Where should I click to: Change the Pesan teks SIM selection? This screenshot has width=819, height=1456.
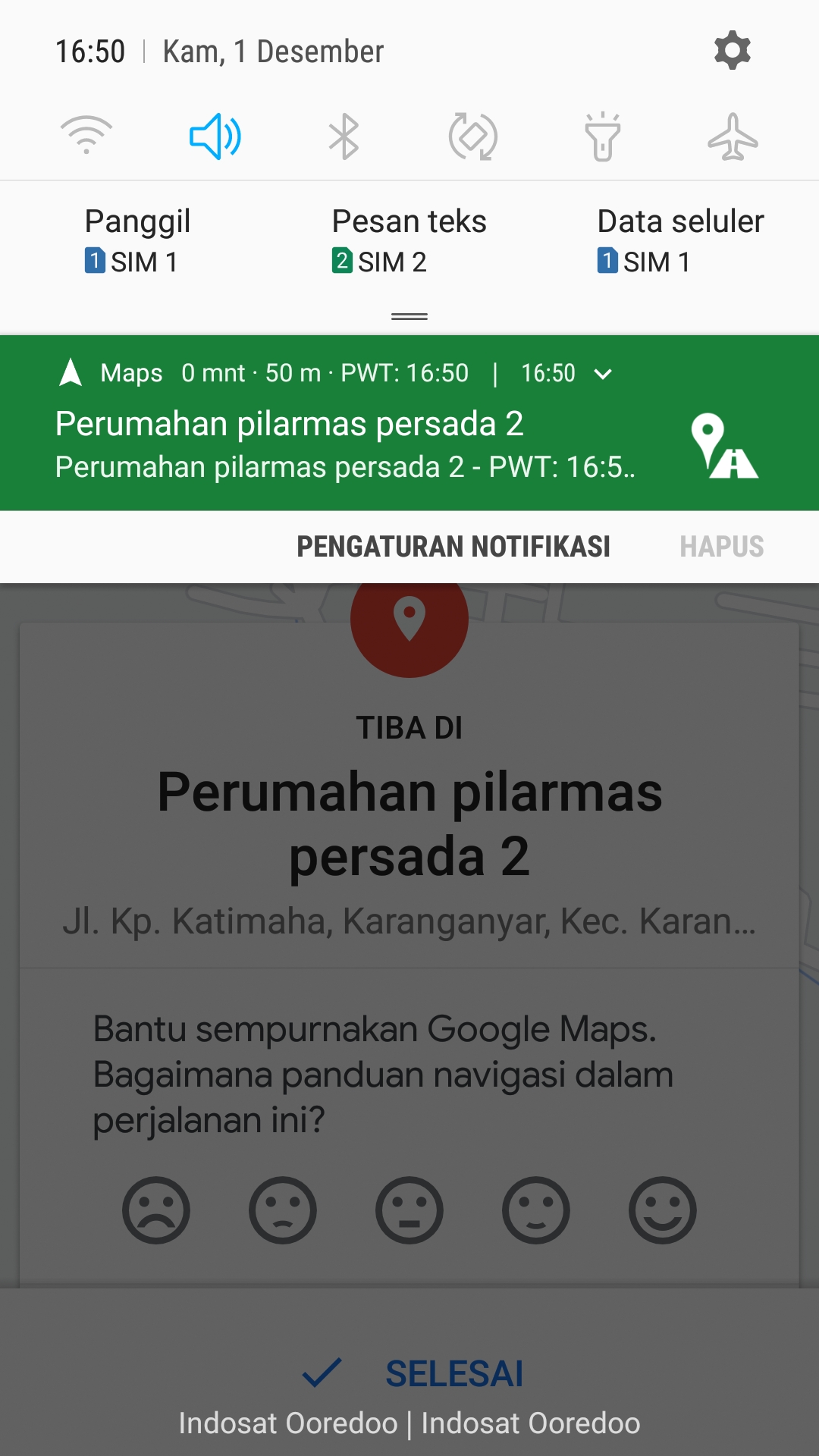click(409, 241)
